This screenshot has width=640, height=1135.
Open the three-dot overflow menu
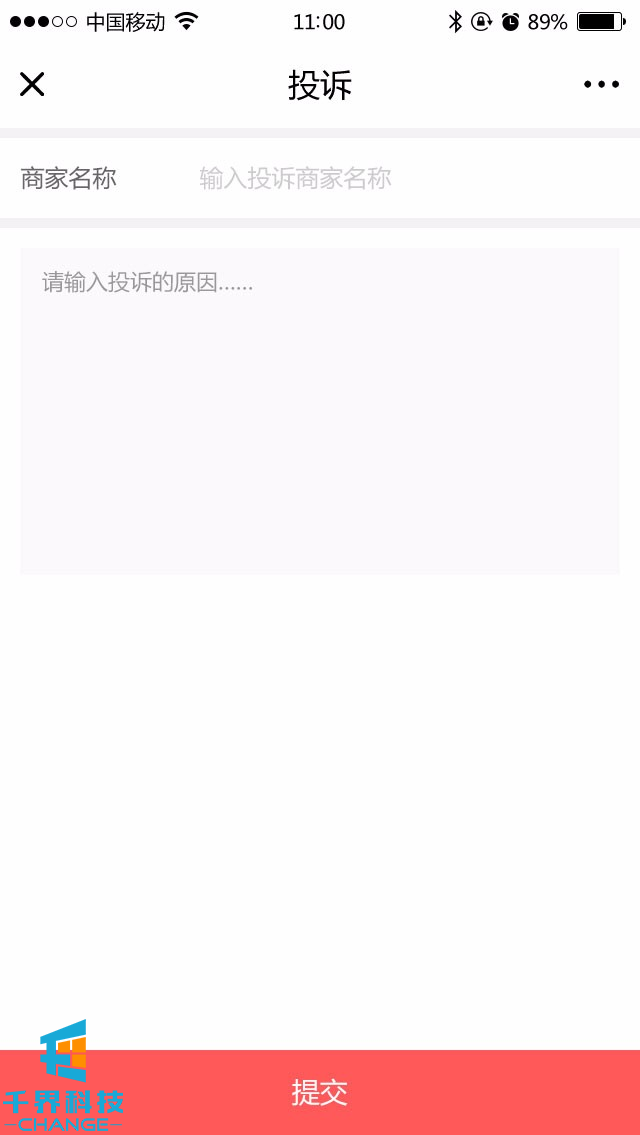tap(601, 85)
